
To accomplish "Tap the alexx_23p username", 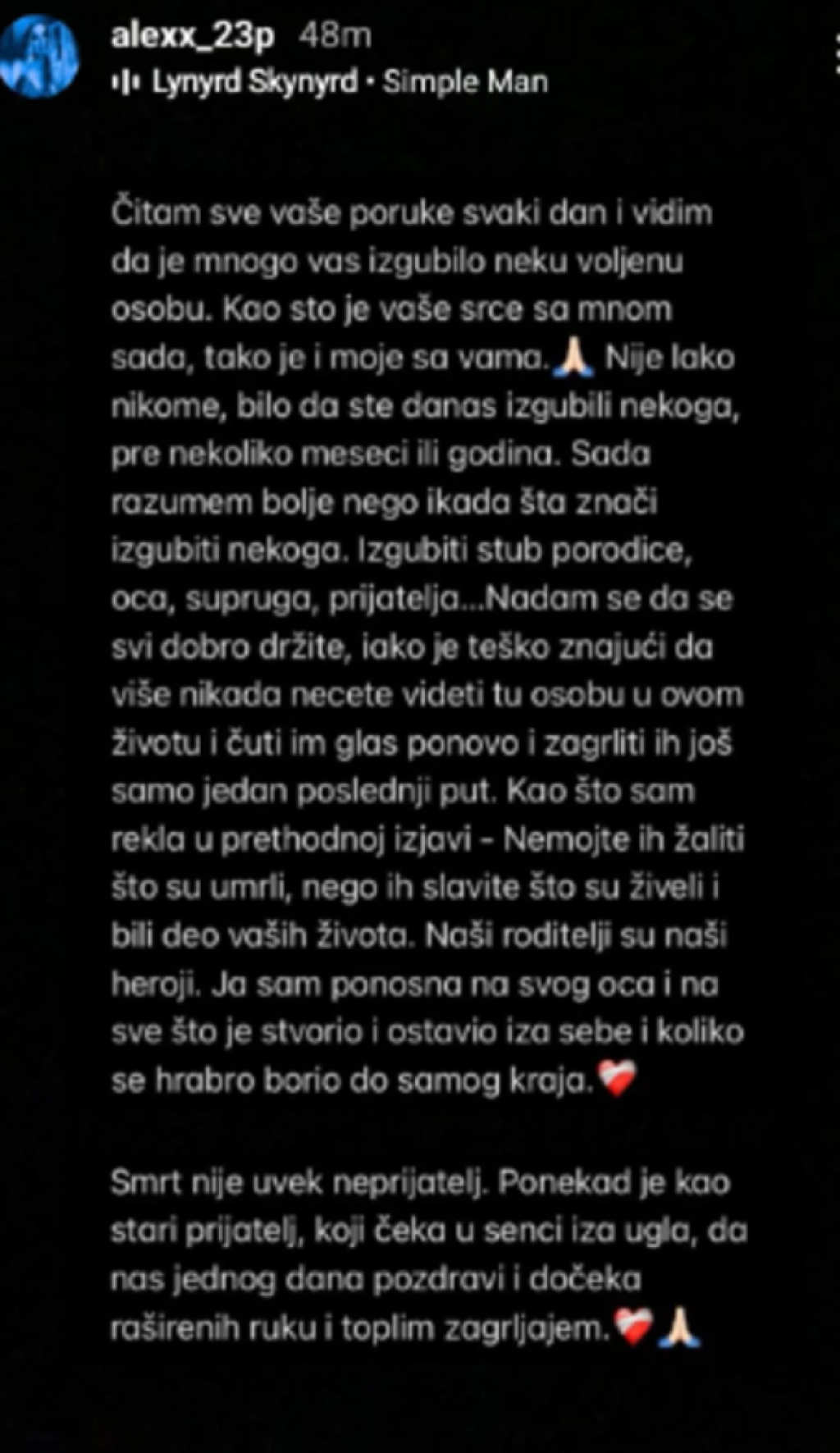I will (x=193, y=35).
